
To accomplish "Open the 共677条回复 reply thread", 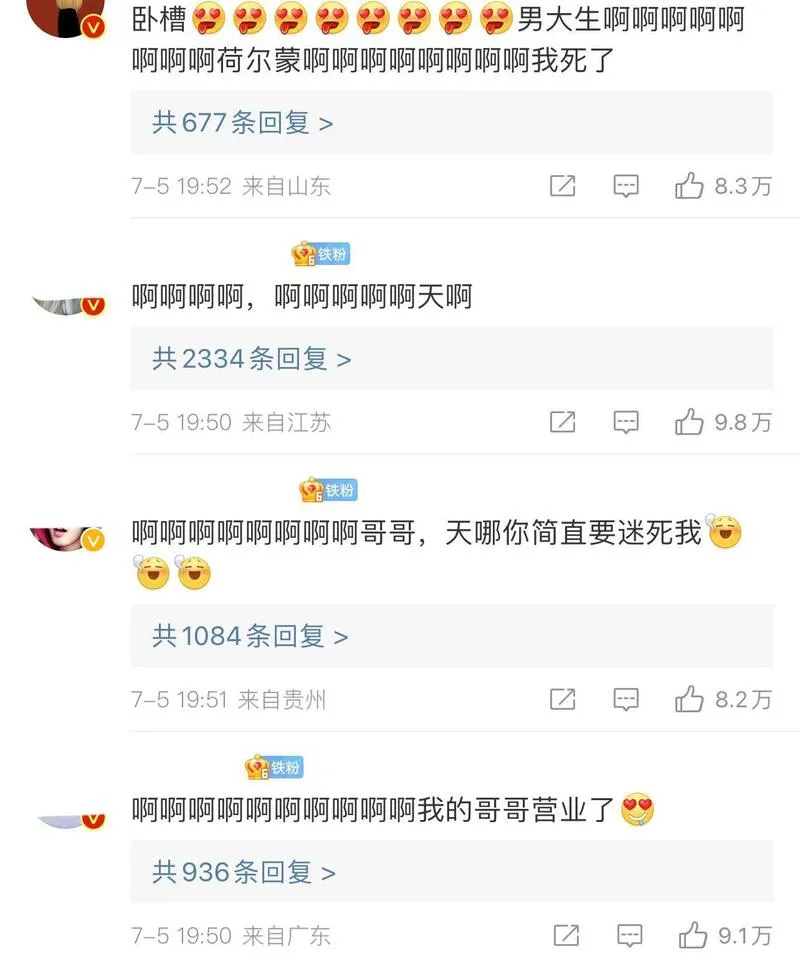I will pos(243,123).
